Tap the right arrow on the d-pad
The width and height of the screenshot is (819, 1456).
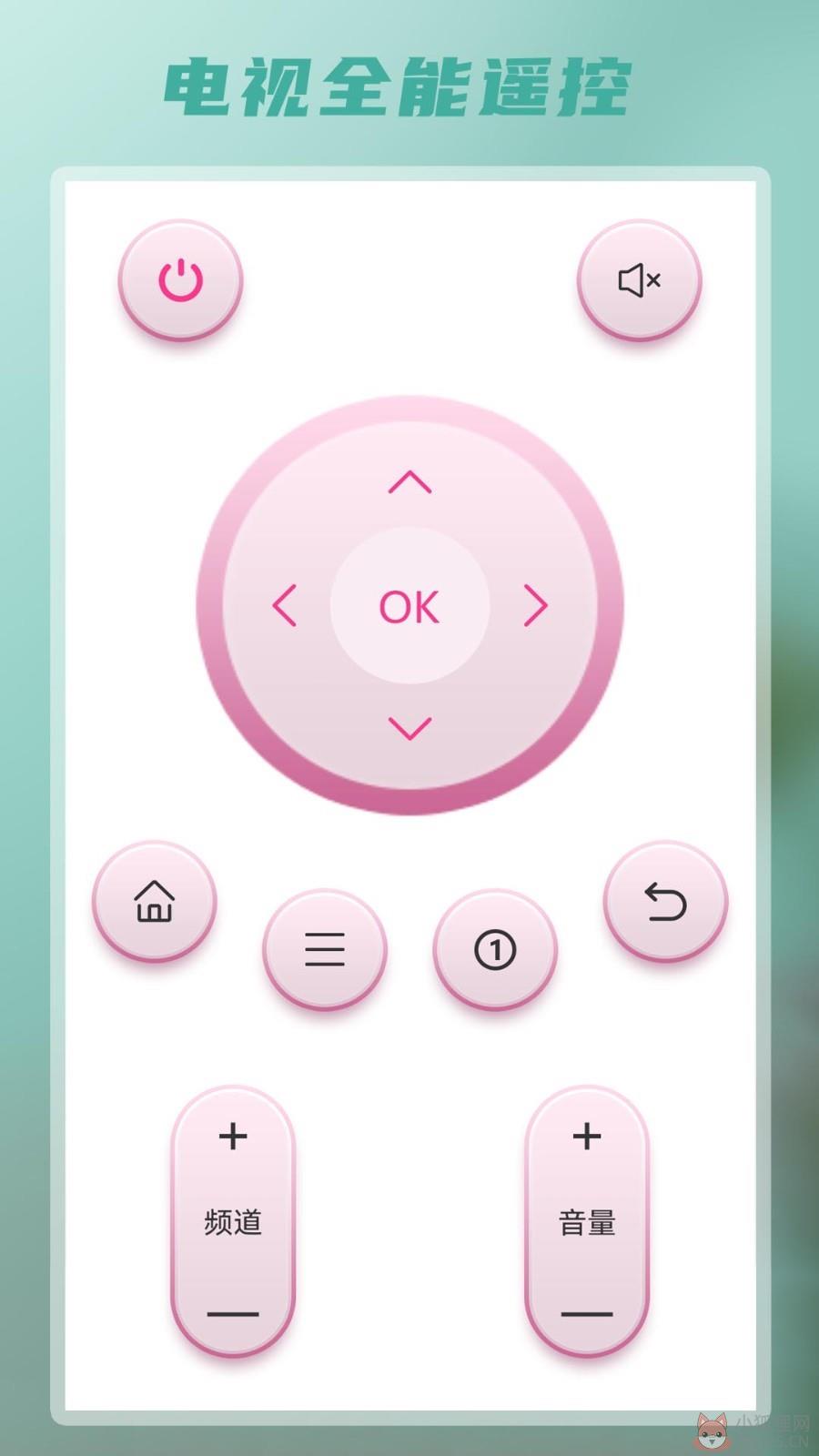click(536, 605)
